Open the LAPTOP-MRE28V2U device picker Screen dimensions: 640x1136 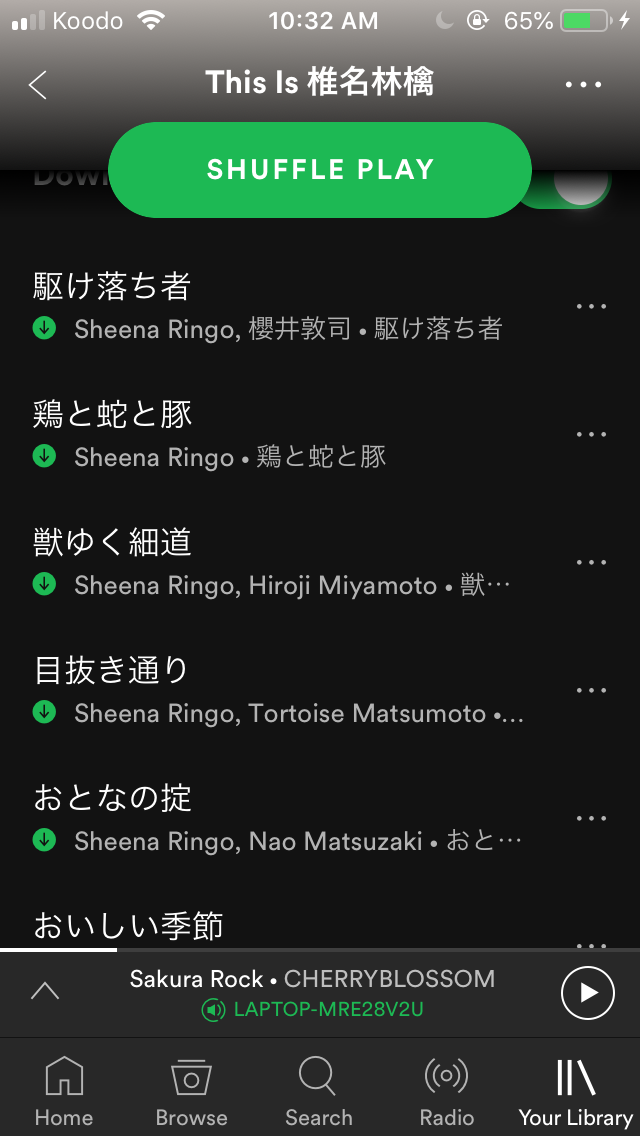coord(312,1009)
